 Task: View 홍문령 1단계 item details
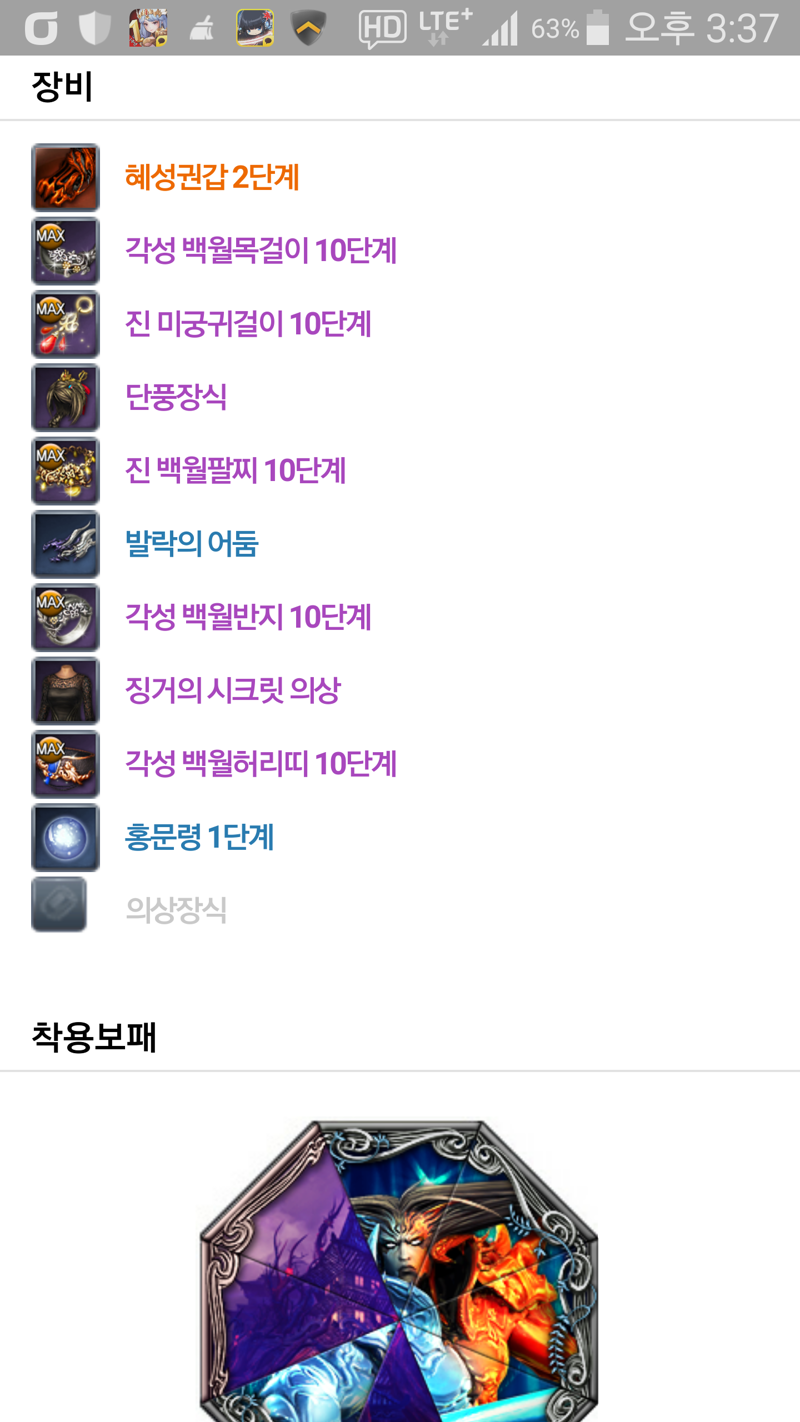199,837
